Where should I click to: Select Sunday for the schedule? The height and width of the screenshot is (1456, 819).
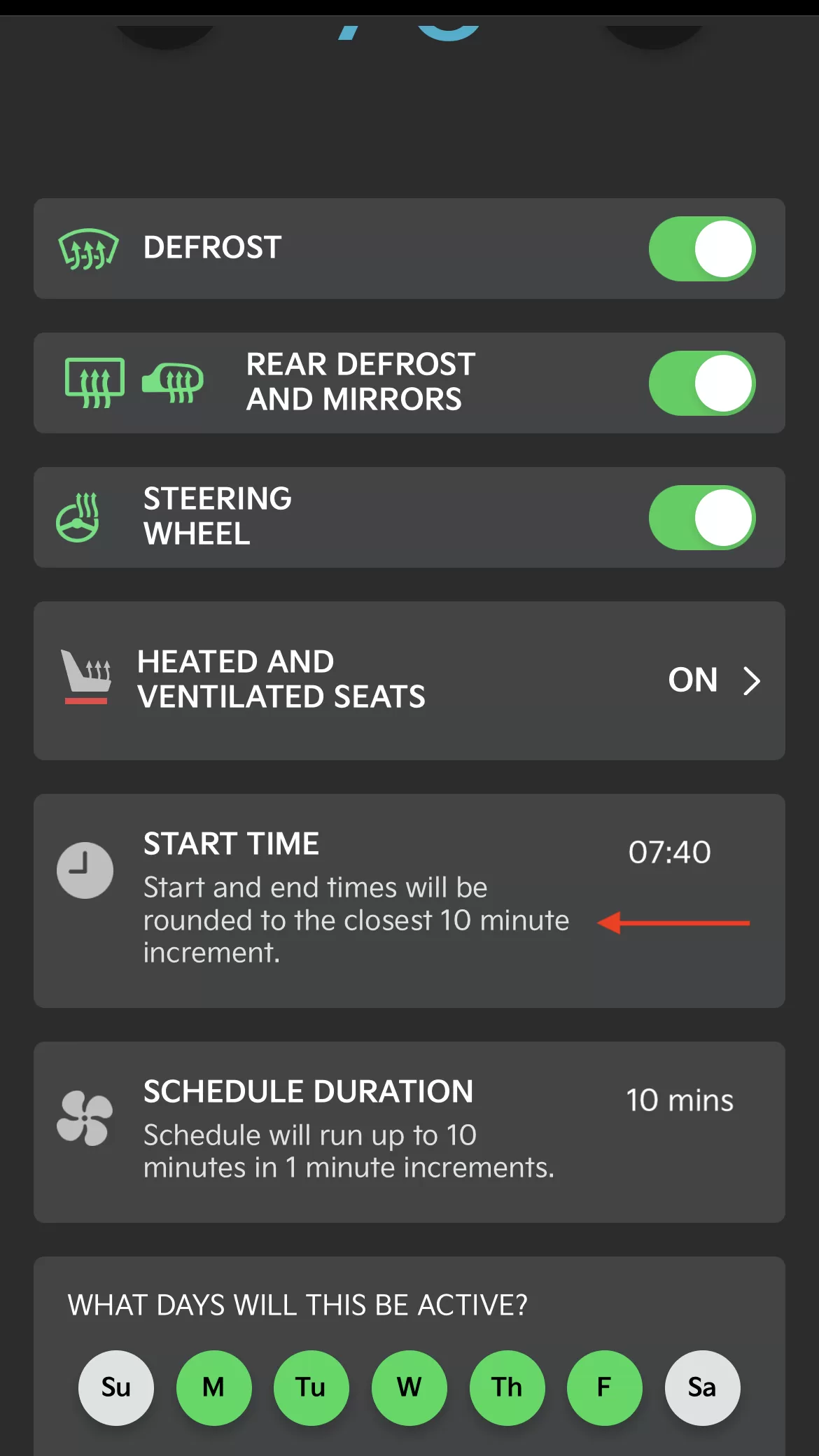[116, 1387]
